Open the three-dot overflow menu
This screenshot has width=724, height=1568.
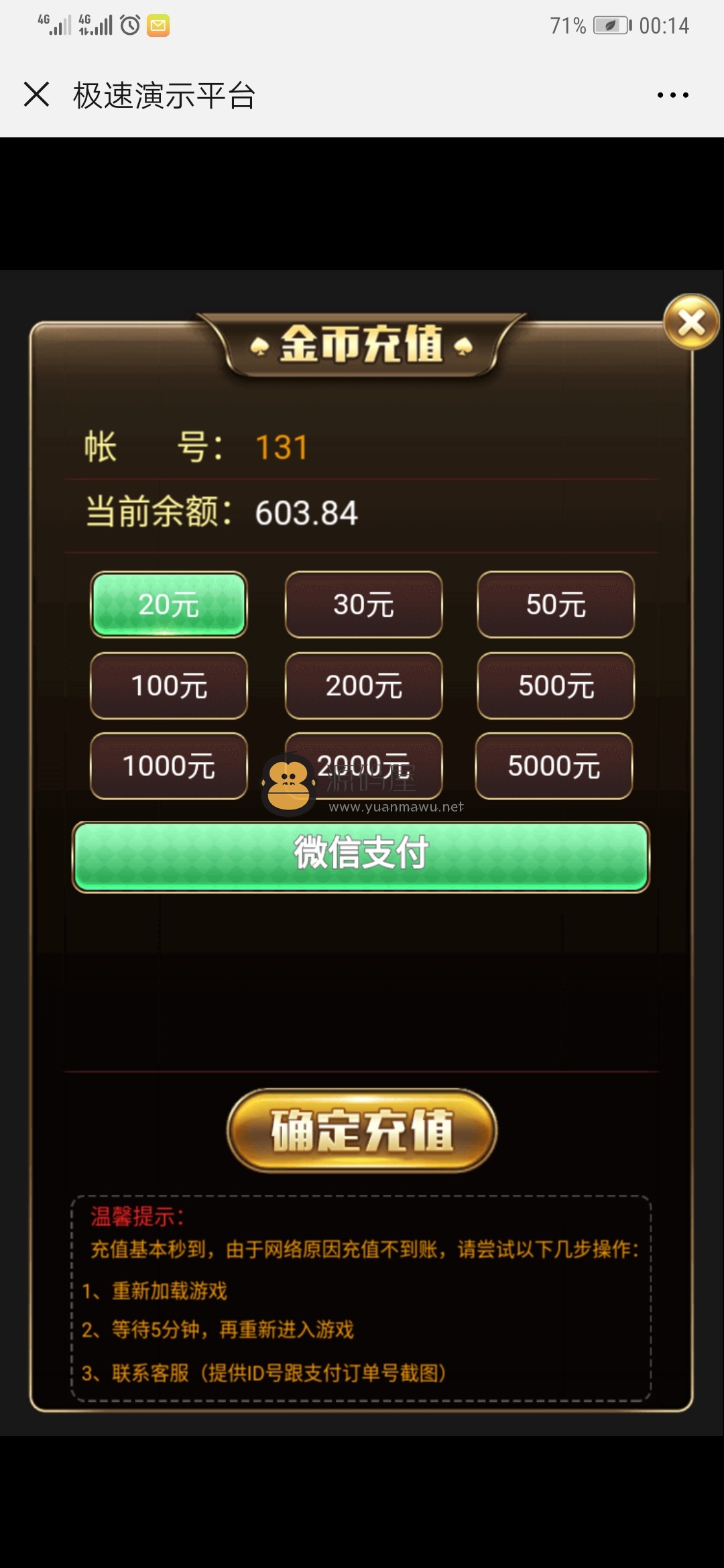click(x=672, y=95)
